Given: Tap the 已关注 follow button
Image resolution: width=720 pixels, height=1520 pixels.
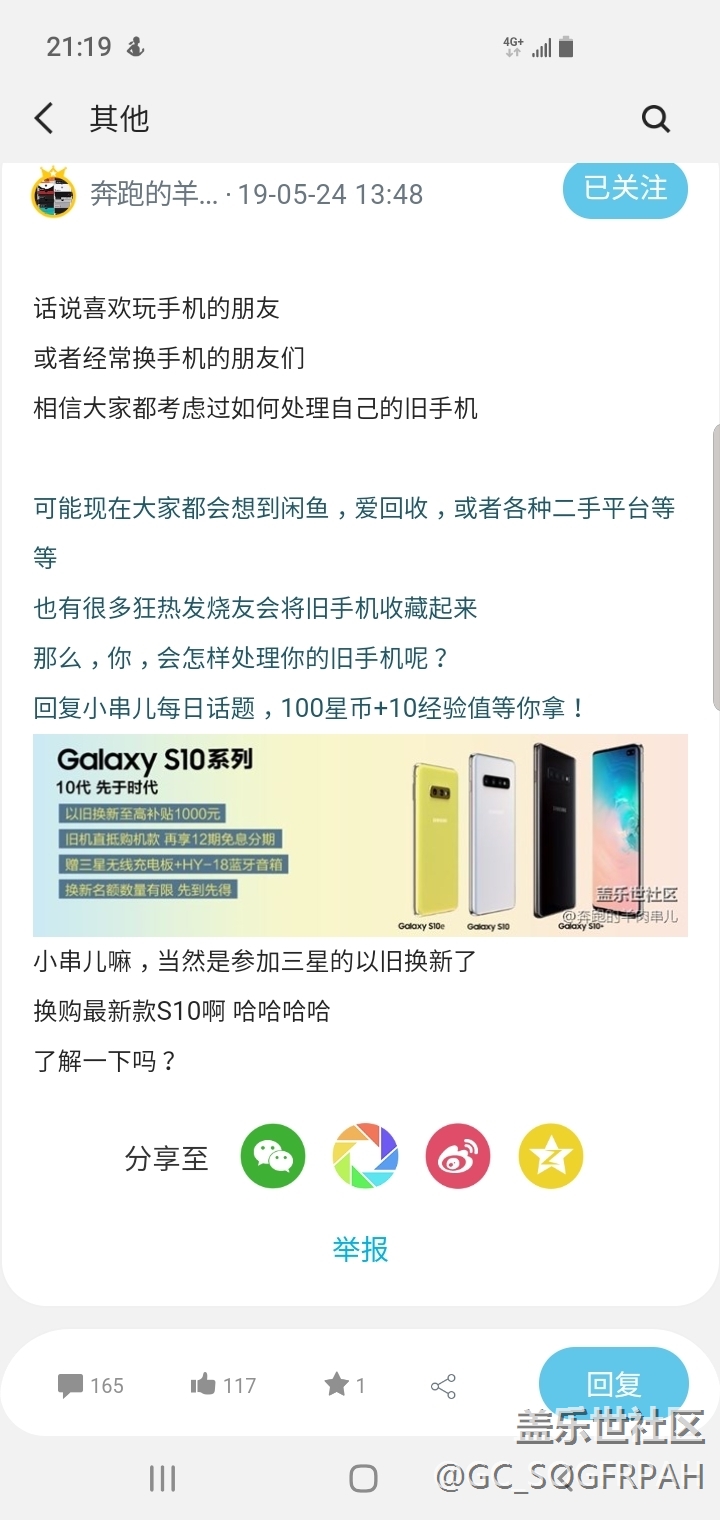Looking at the screenshot, I should (625, 189).
